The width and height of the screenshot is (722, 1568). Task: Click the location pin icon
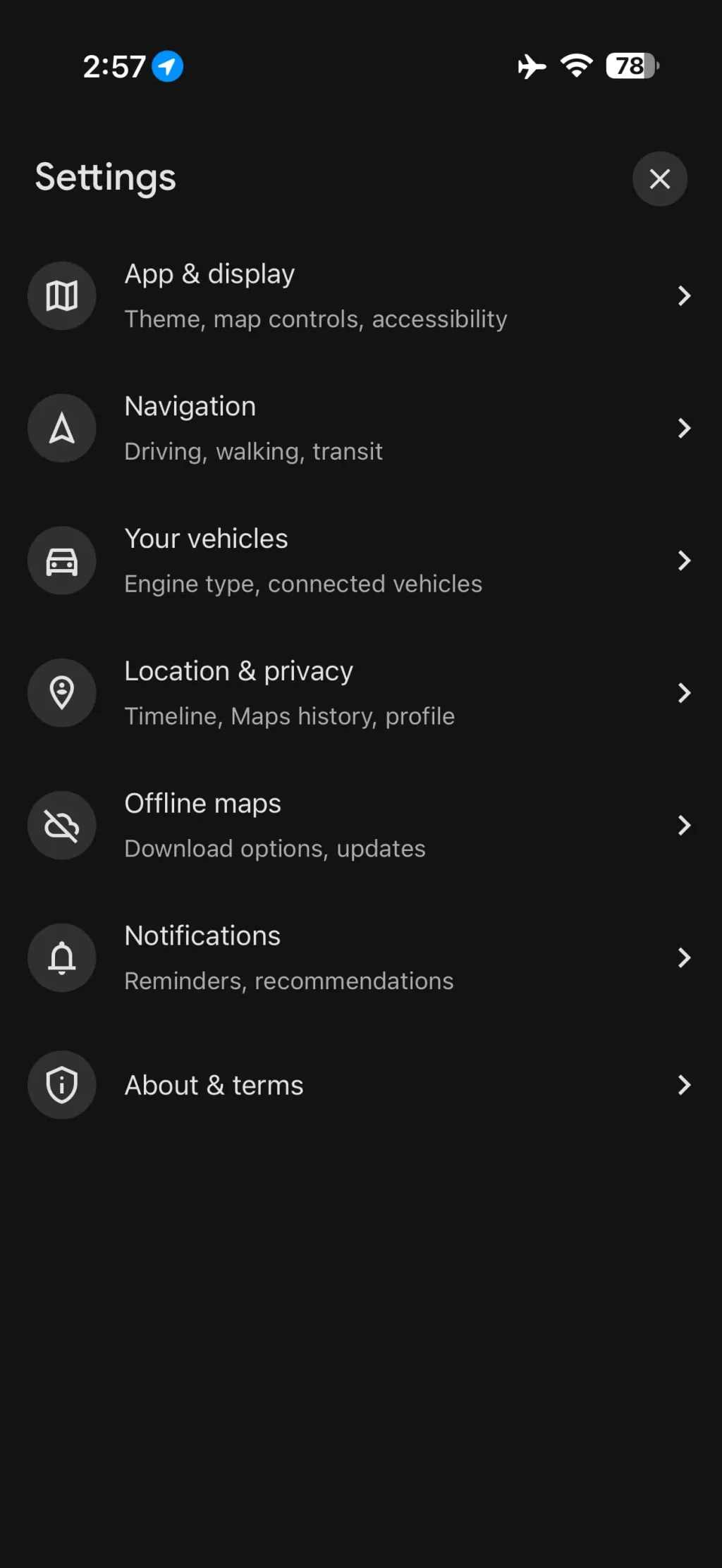tap(61, 692)
